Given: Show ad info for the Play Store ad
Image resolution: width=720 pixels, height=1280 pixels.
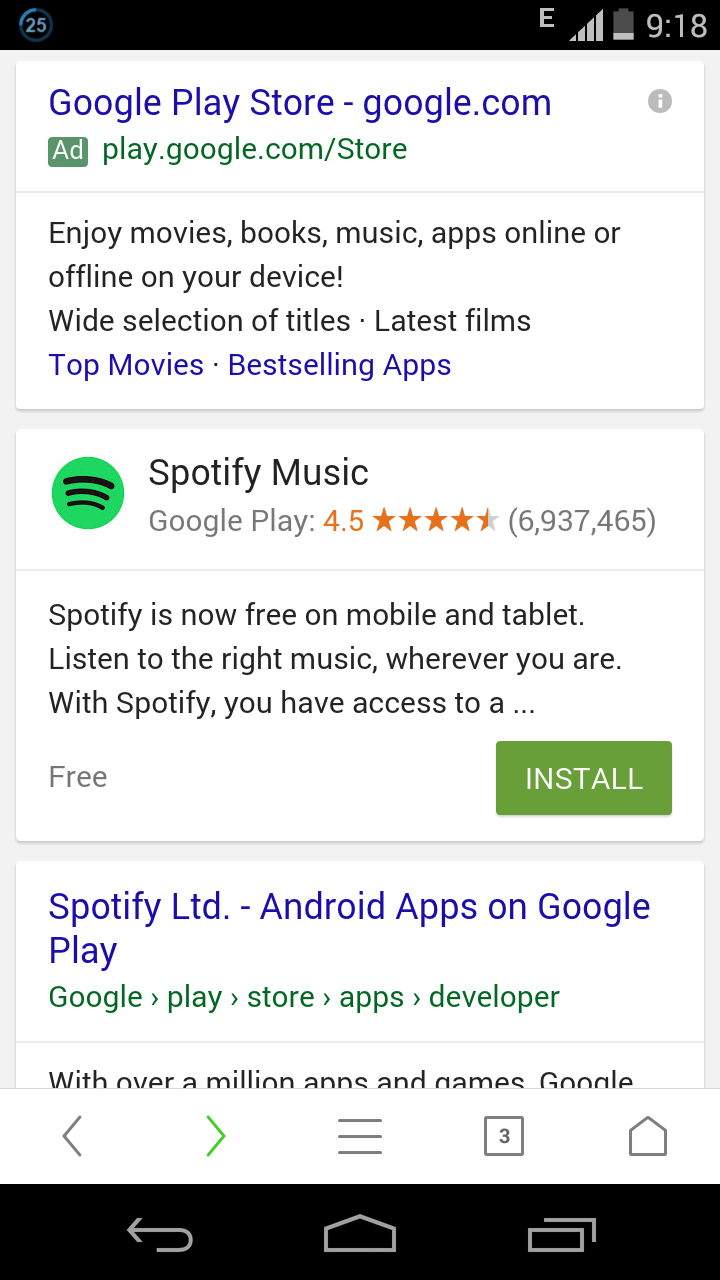Looking at the screenshot, I should pos(659,101).
